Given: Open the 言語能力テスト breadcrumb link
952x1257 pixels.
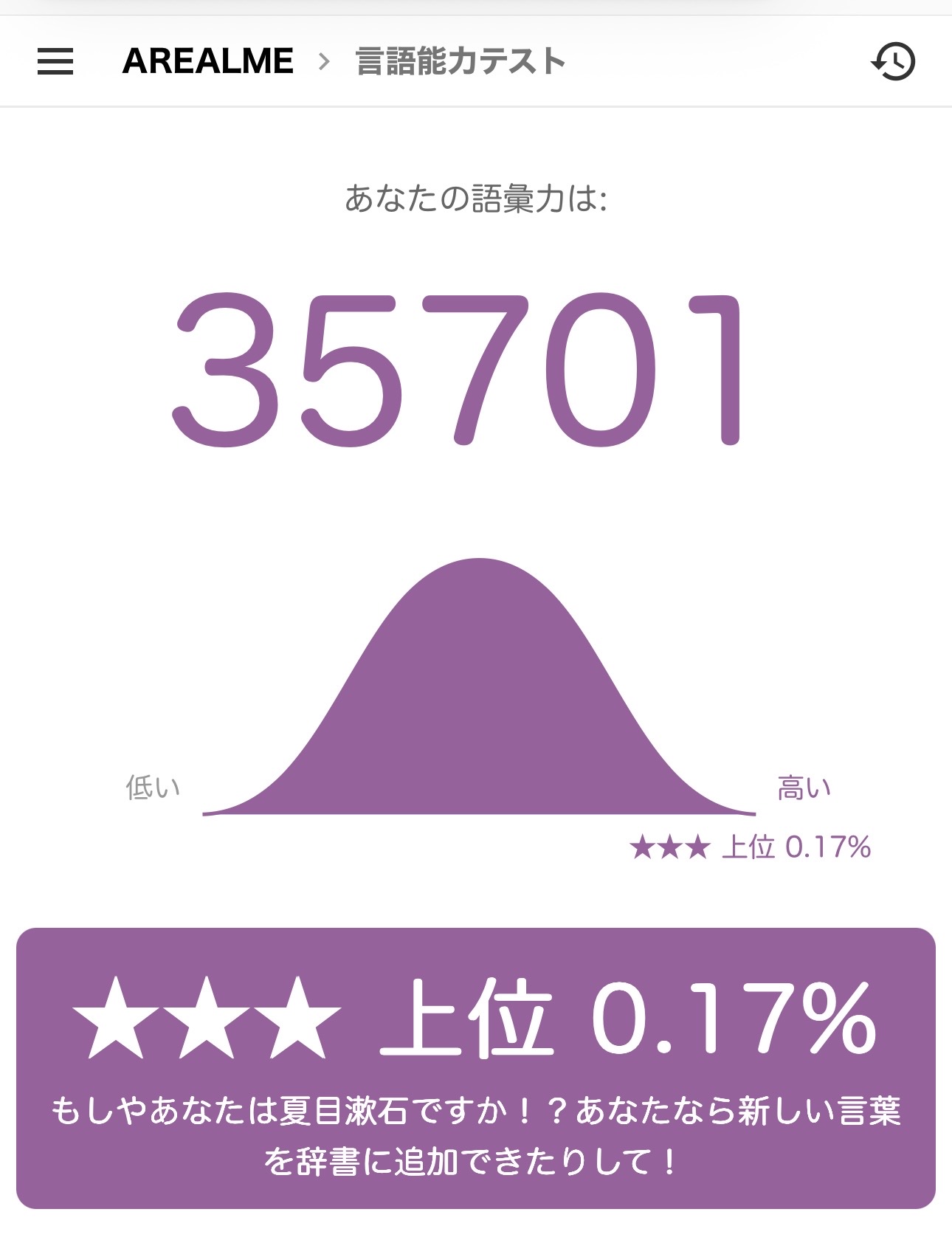Looking at the screenshot, I should click(x=461, y=61).
